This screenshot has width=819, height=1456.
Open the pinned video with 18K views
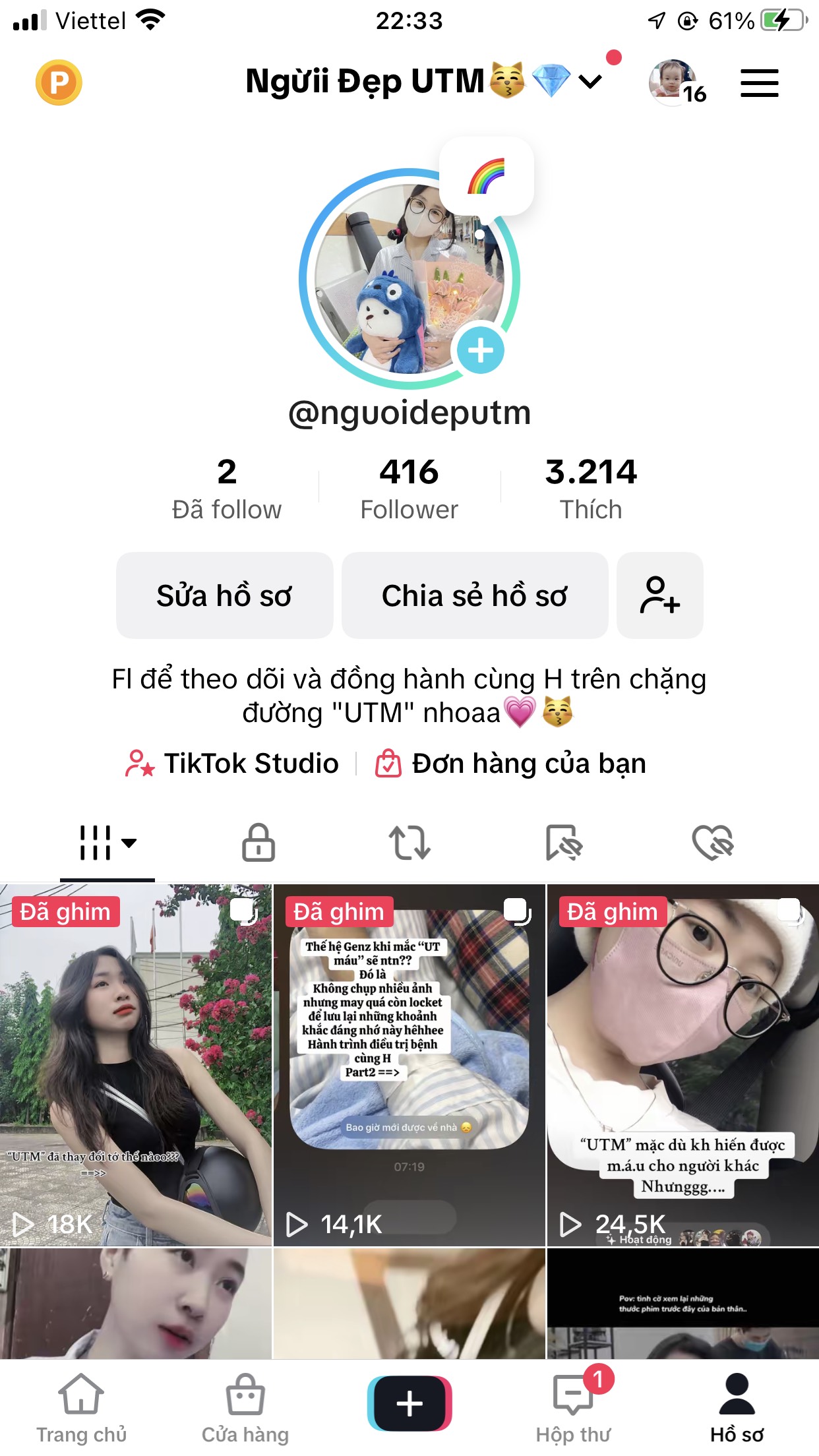135,1065
